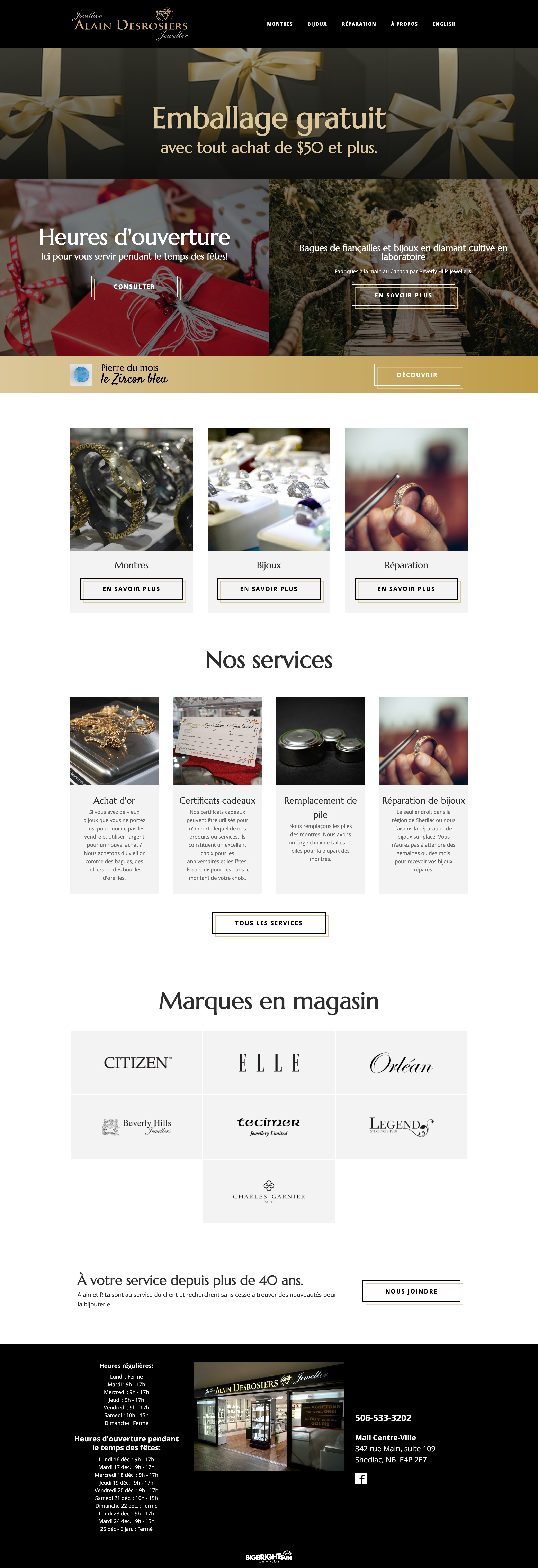View Tous les services

click(269, 923)
